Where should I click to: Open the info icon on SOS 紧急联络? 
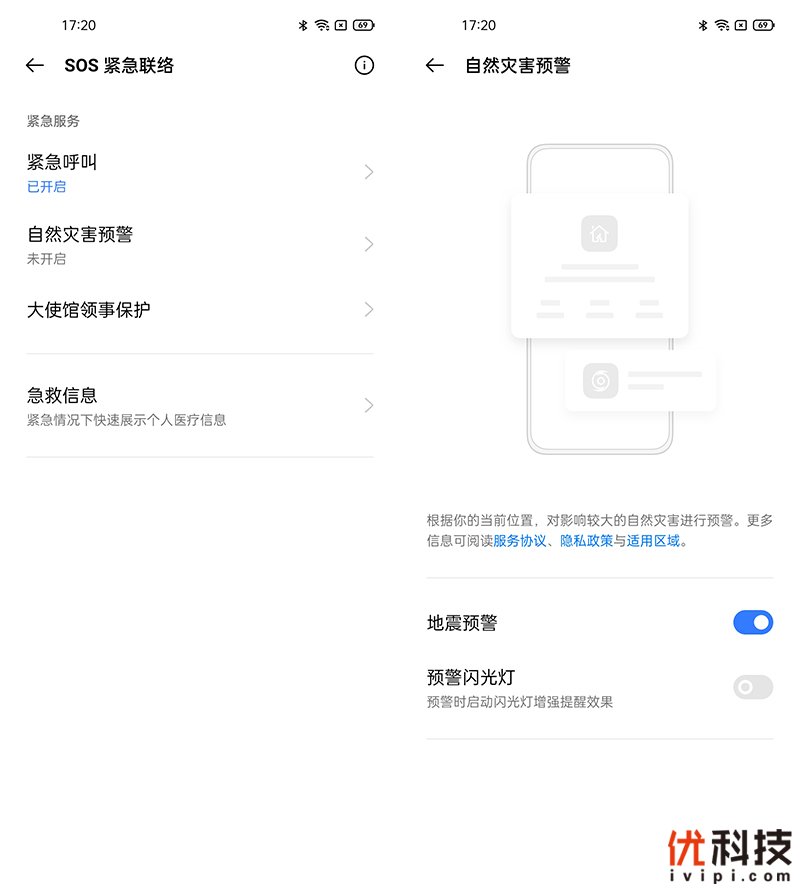click(x=364, y=65)
